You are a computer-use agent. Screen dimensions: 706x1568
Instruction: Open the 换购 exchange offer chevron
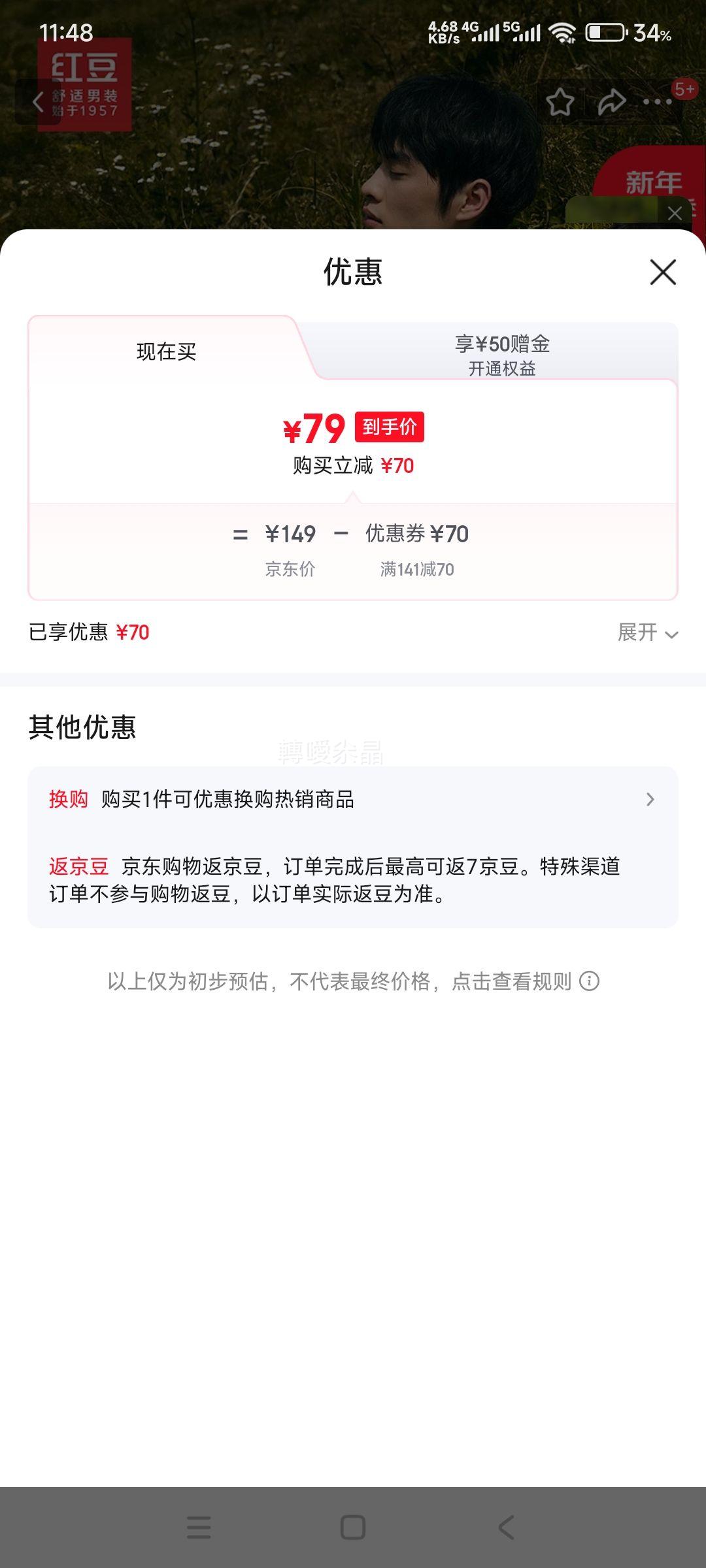[x=650, y=798]
